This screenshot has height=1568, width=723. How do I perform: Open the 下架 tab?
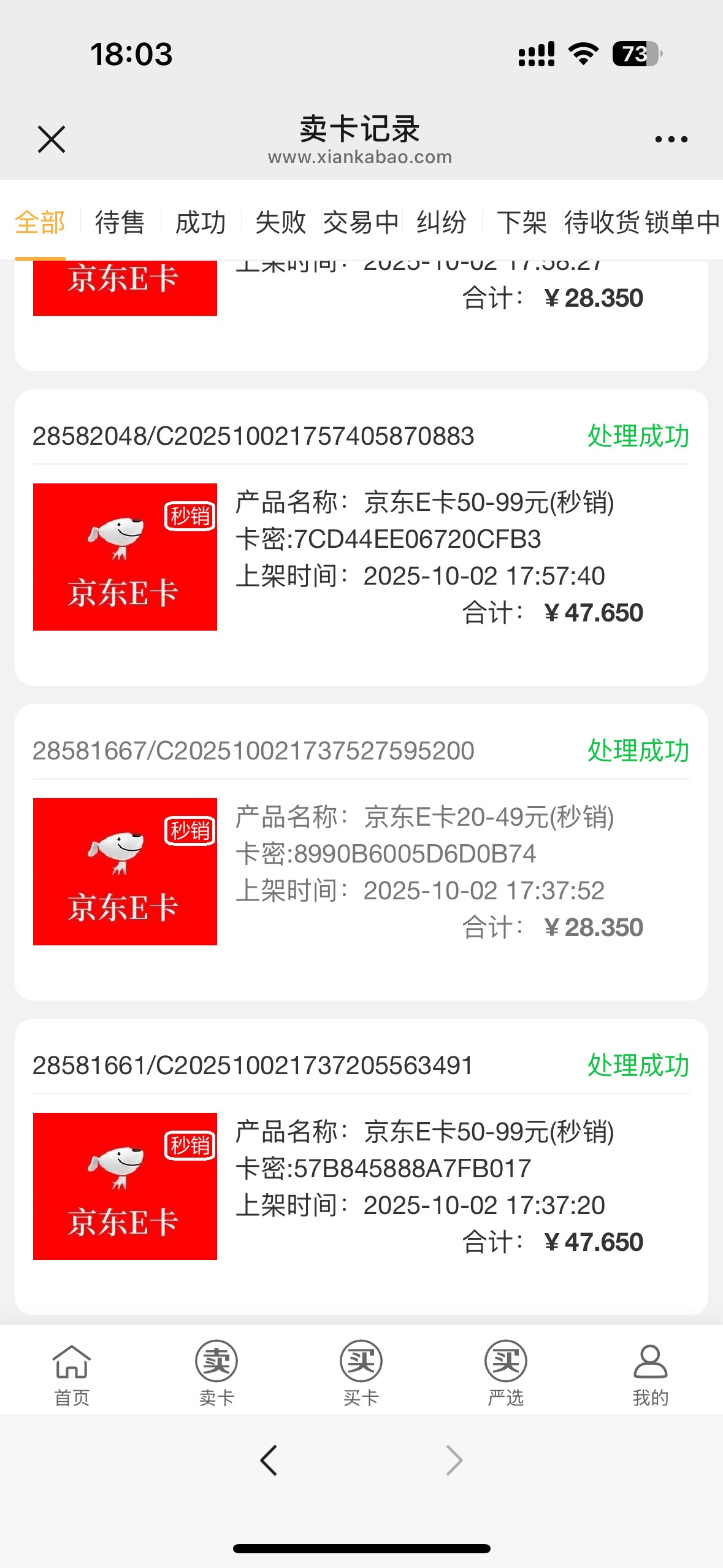tap(521, 222)
